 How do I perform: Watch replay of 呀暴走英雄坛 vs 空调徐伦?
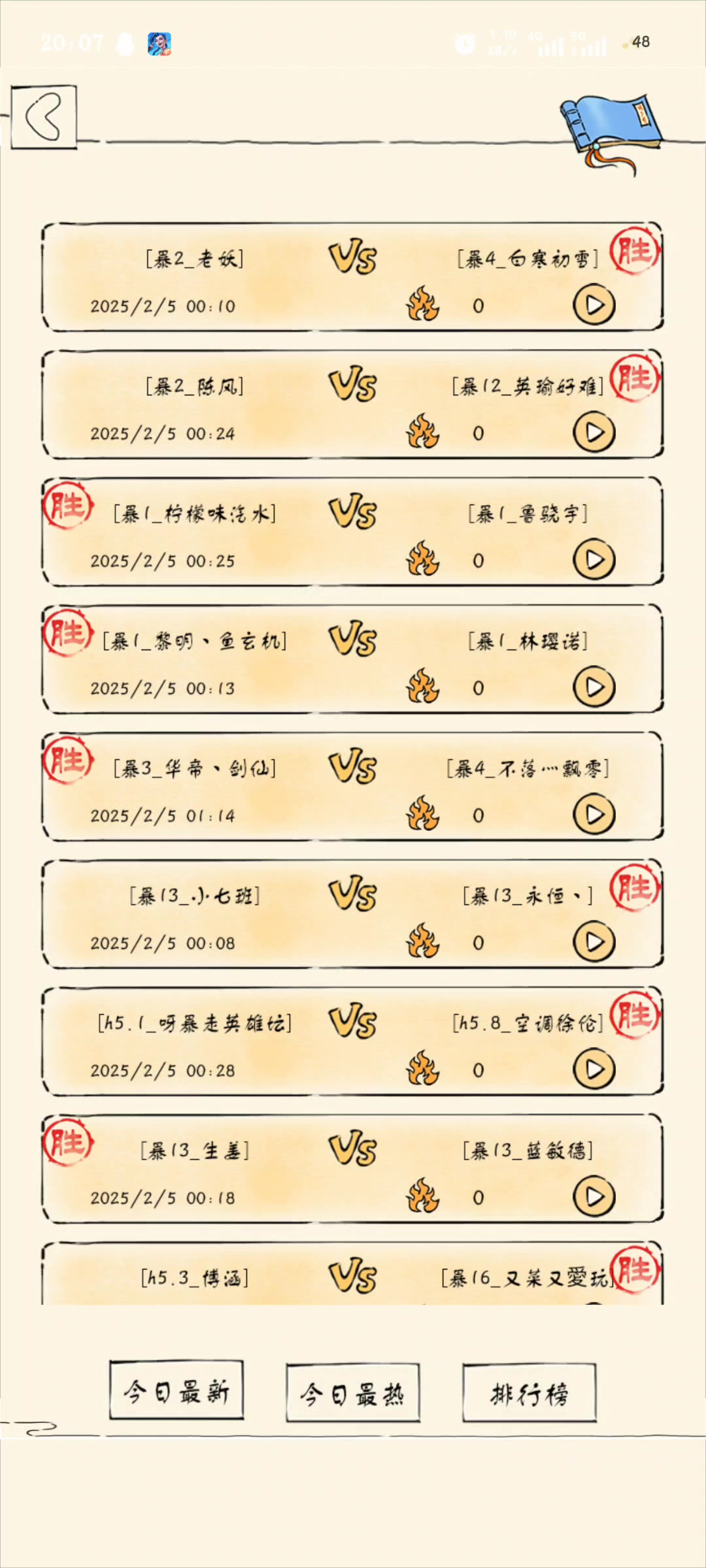[594, 1070]
